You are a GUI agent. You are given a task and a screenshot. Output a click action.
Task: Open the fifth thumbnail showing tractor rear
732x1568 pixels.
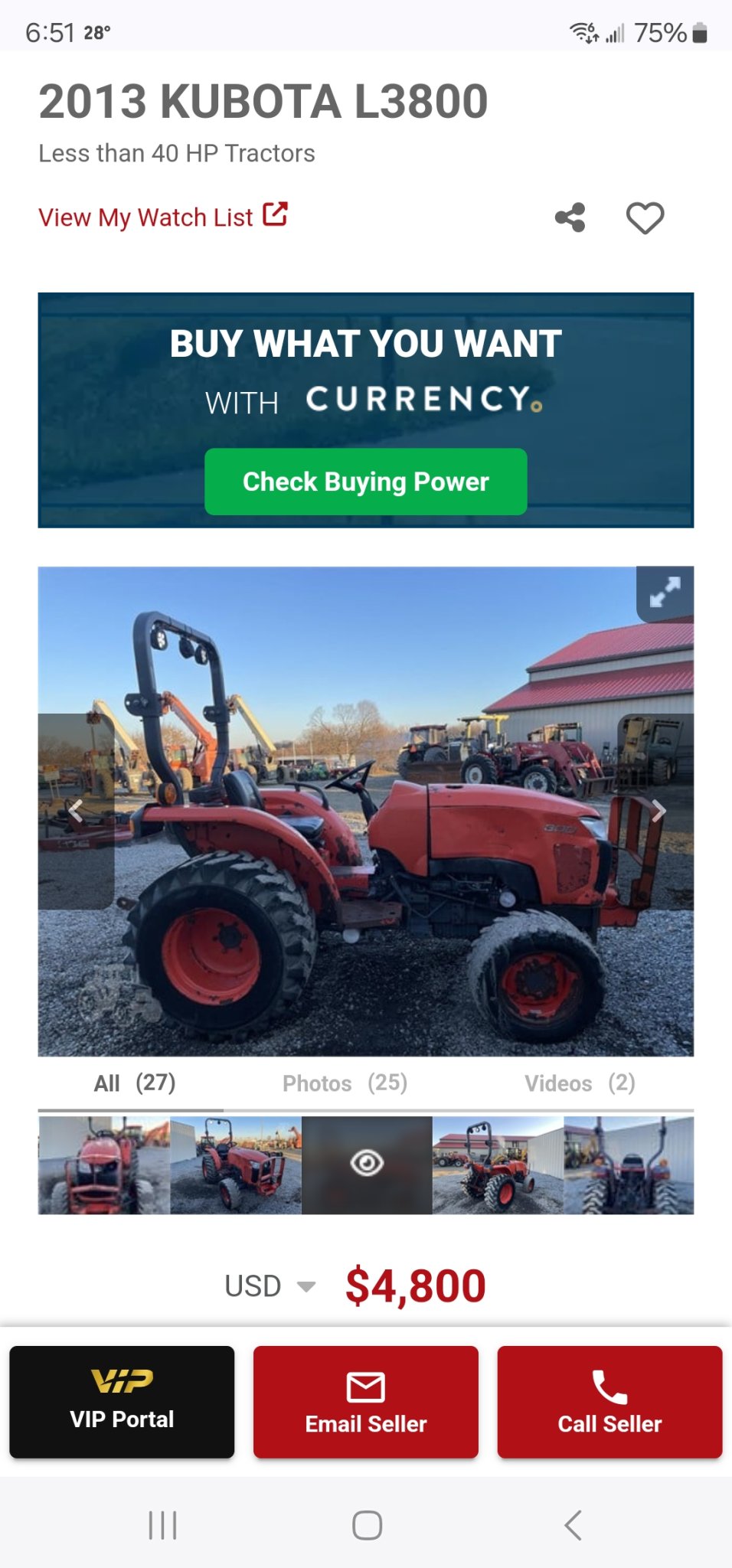629,1165
